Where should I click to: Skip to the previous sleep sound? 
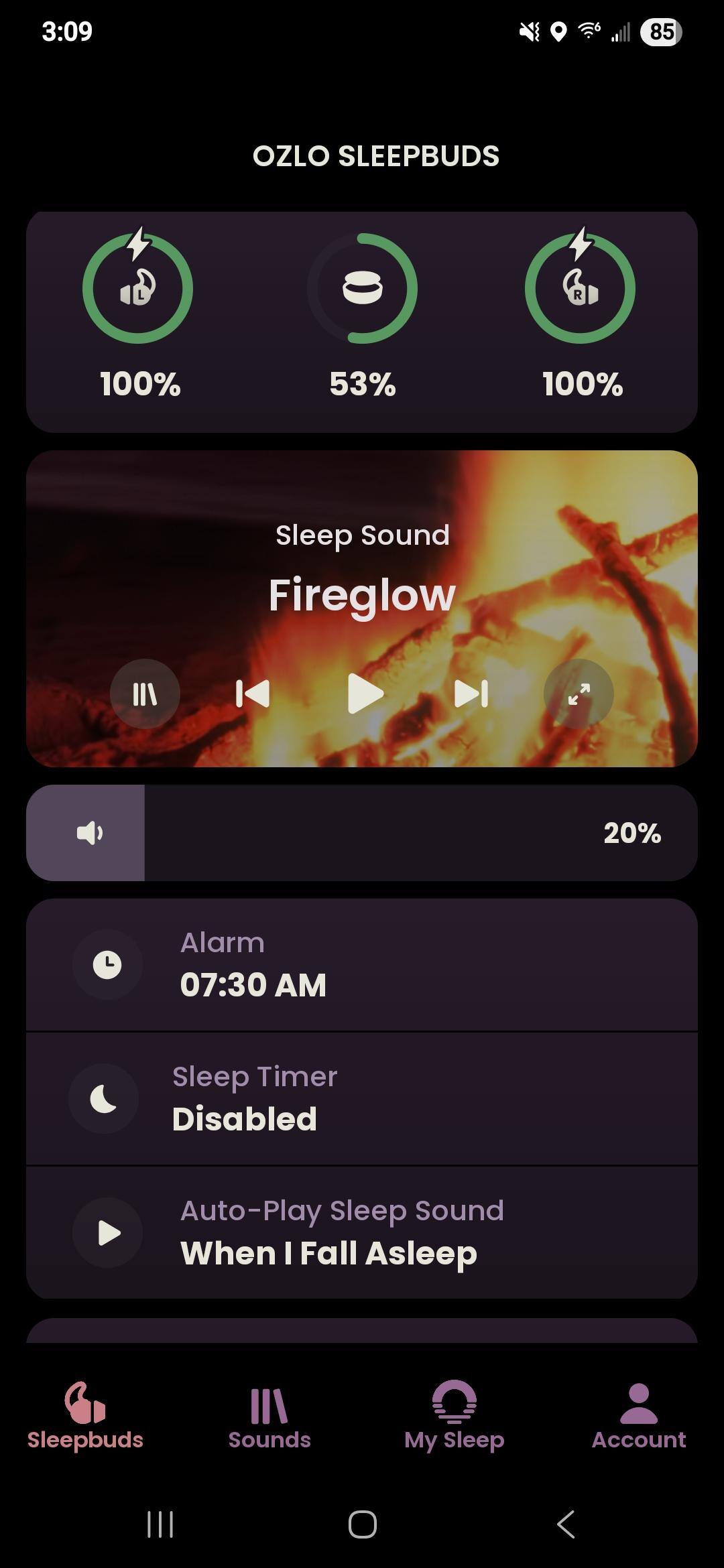click(253, 694)
